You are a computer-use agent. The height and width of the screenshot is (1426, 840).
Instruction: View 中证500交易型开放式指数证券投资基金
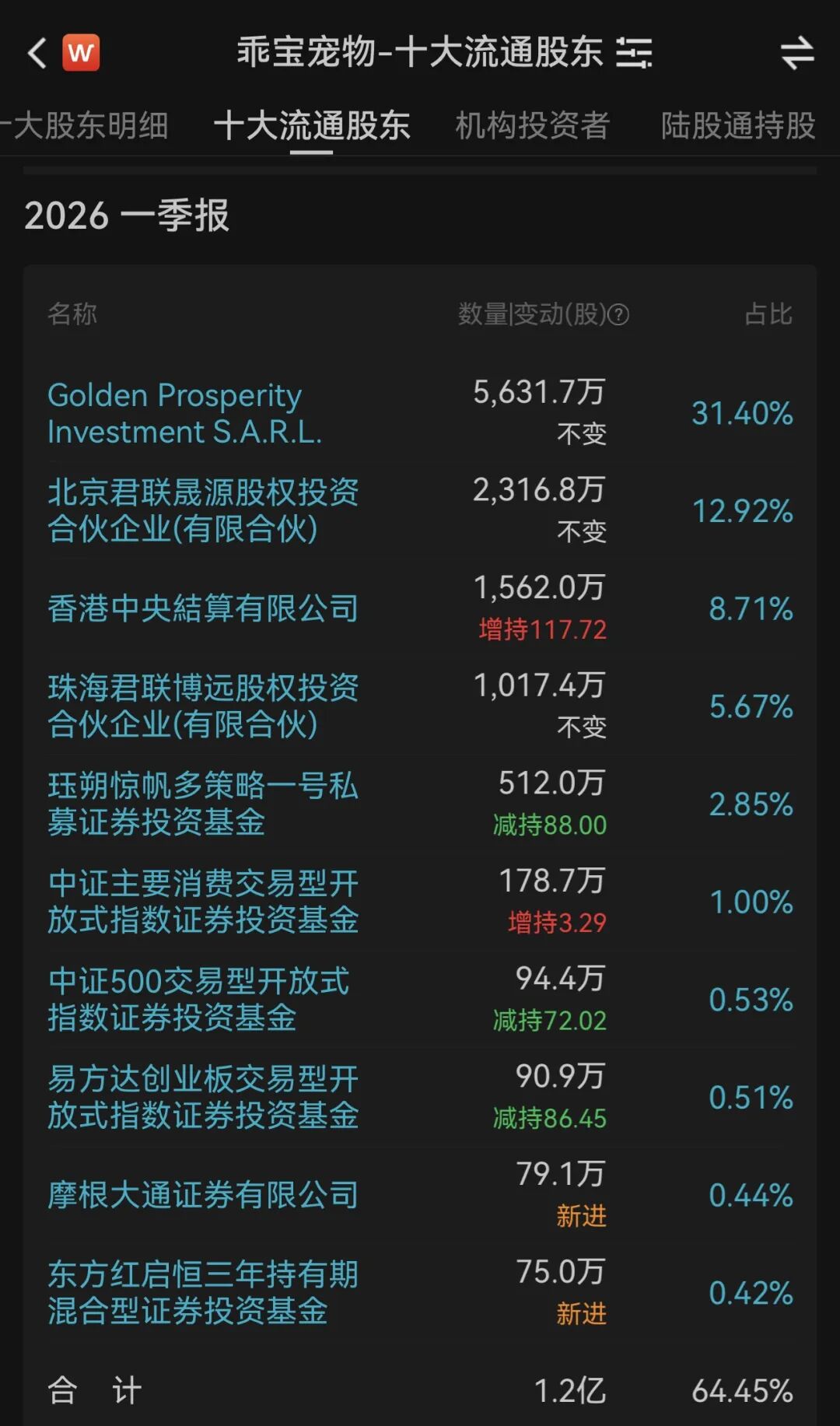pos(198,1000)
